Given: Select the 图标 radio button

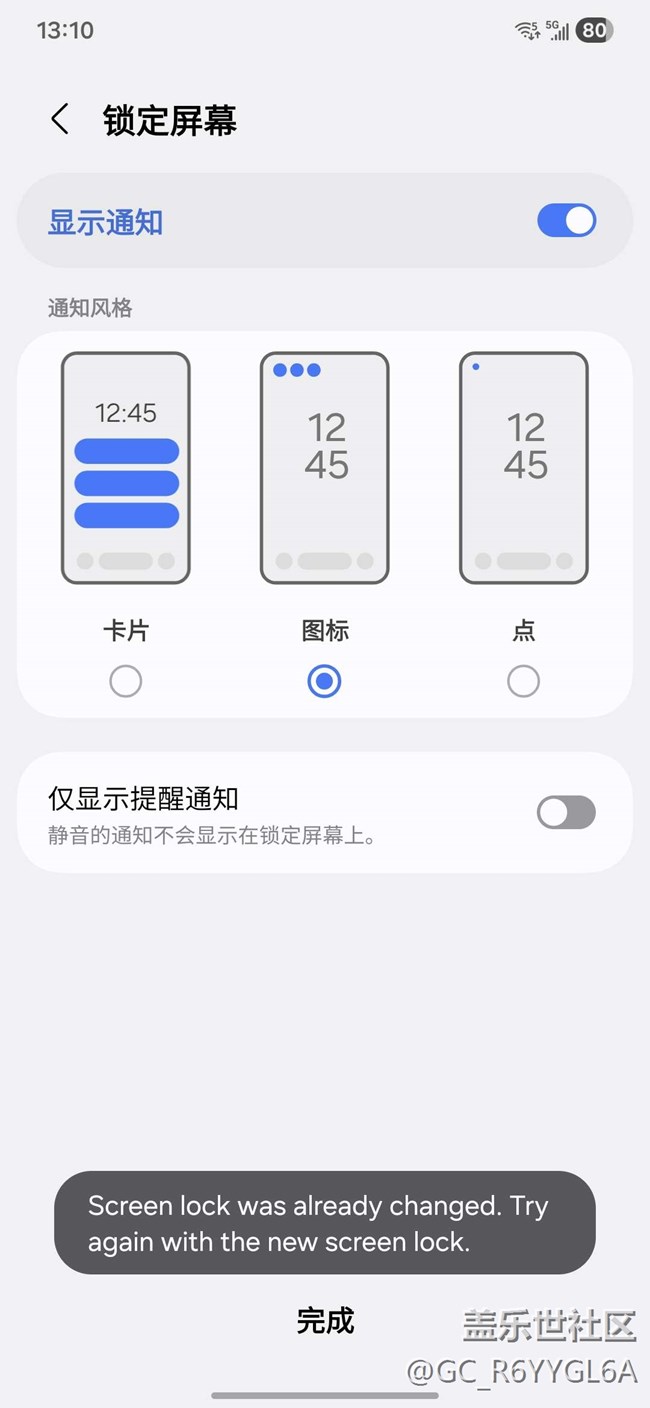Looking at the screenshot, I should (324, 682).
